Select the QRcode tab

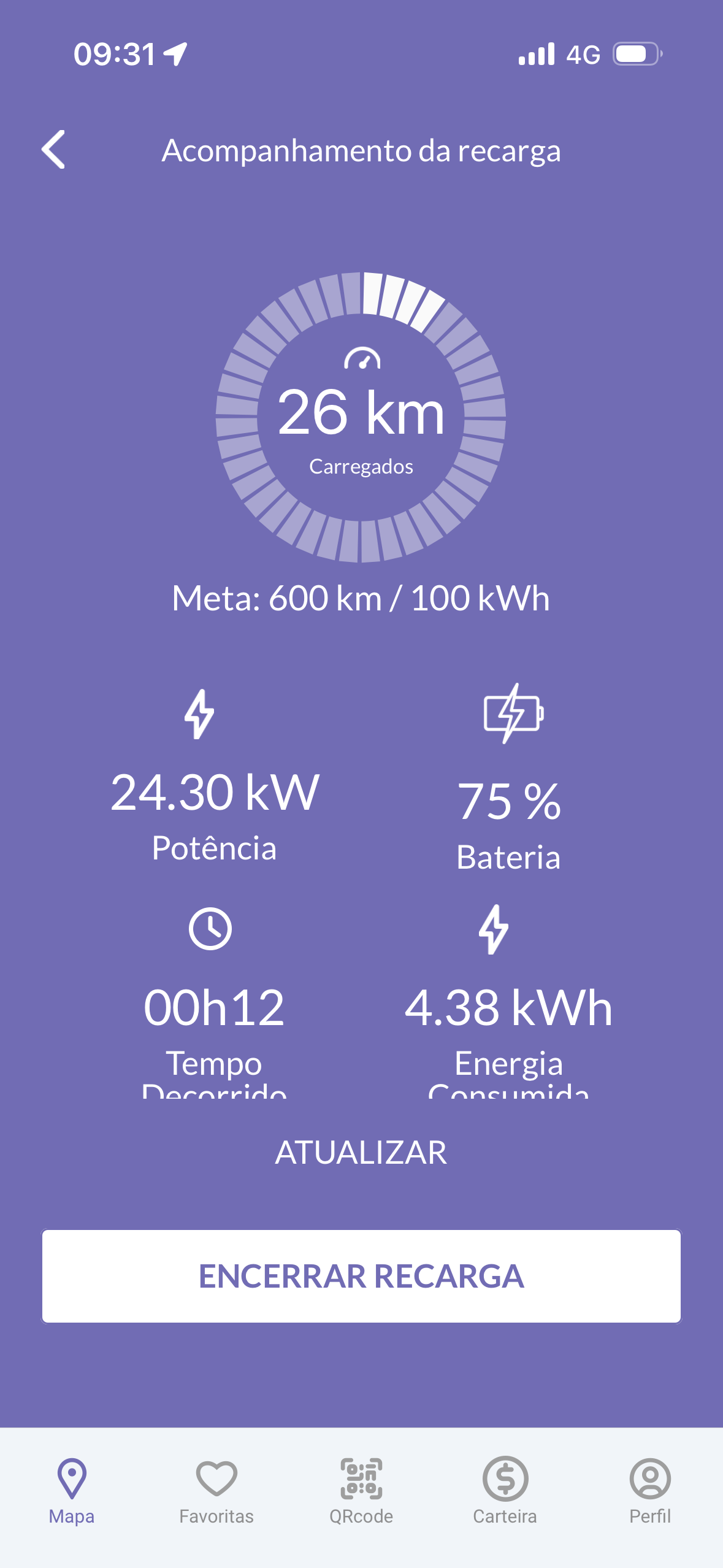point(361,1491)
